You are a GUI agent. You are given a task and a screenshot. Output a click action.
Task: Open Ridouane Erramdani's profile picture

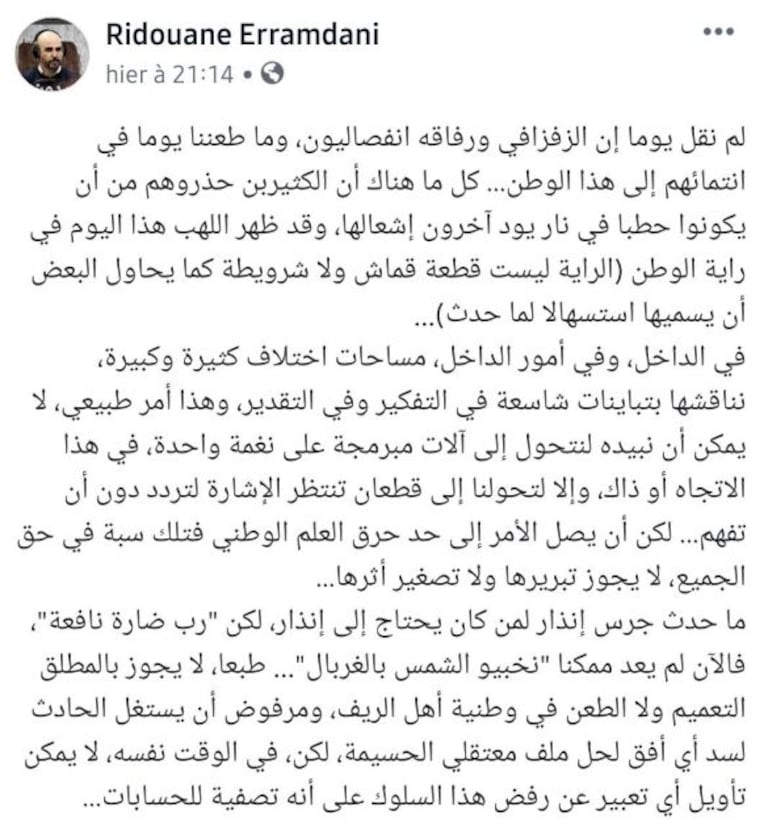[x=52, y=53]
